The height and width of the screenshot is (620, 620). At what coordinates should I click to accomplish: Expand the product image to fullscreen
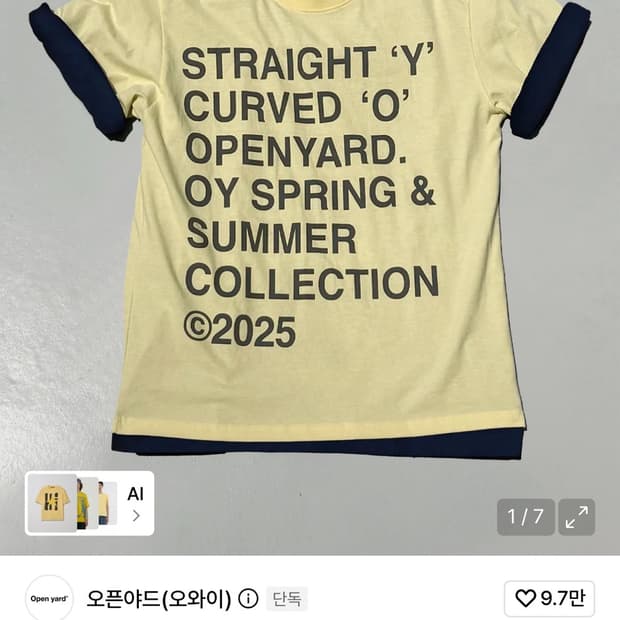coord(577,517)
